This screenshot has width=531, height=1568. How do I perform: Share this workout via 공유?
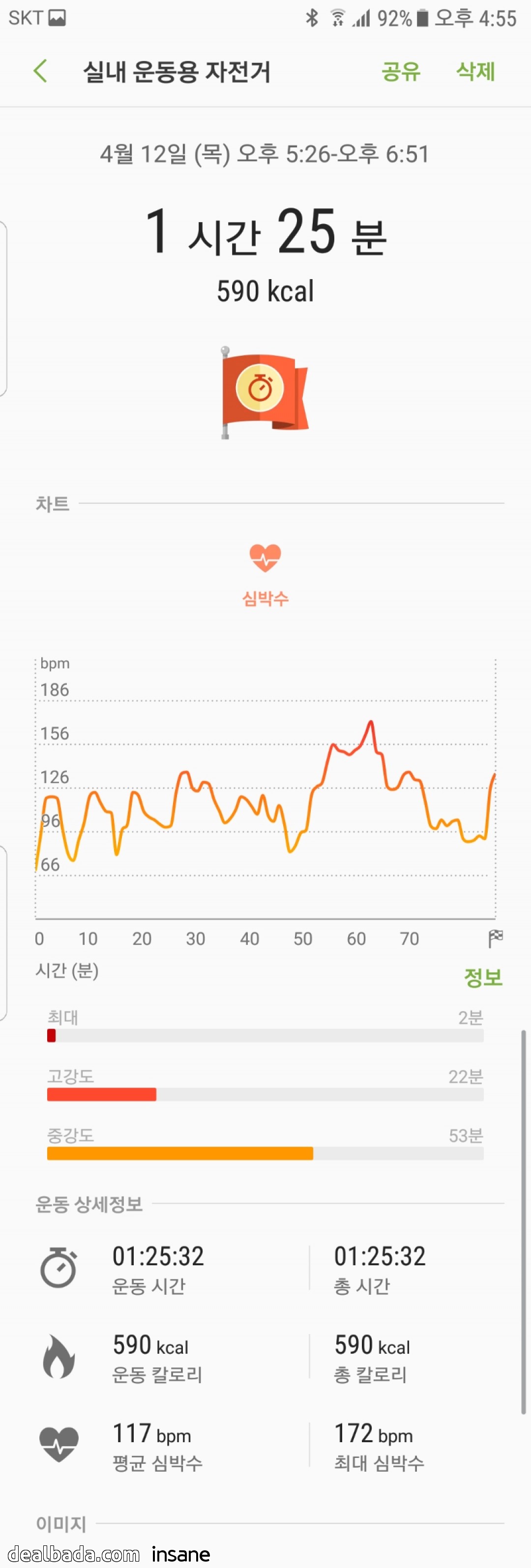pyautogui.click(x=401, y=71)
